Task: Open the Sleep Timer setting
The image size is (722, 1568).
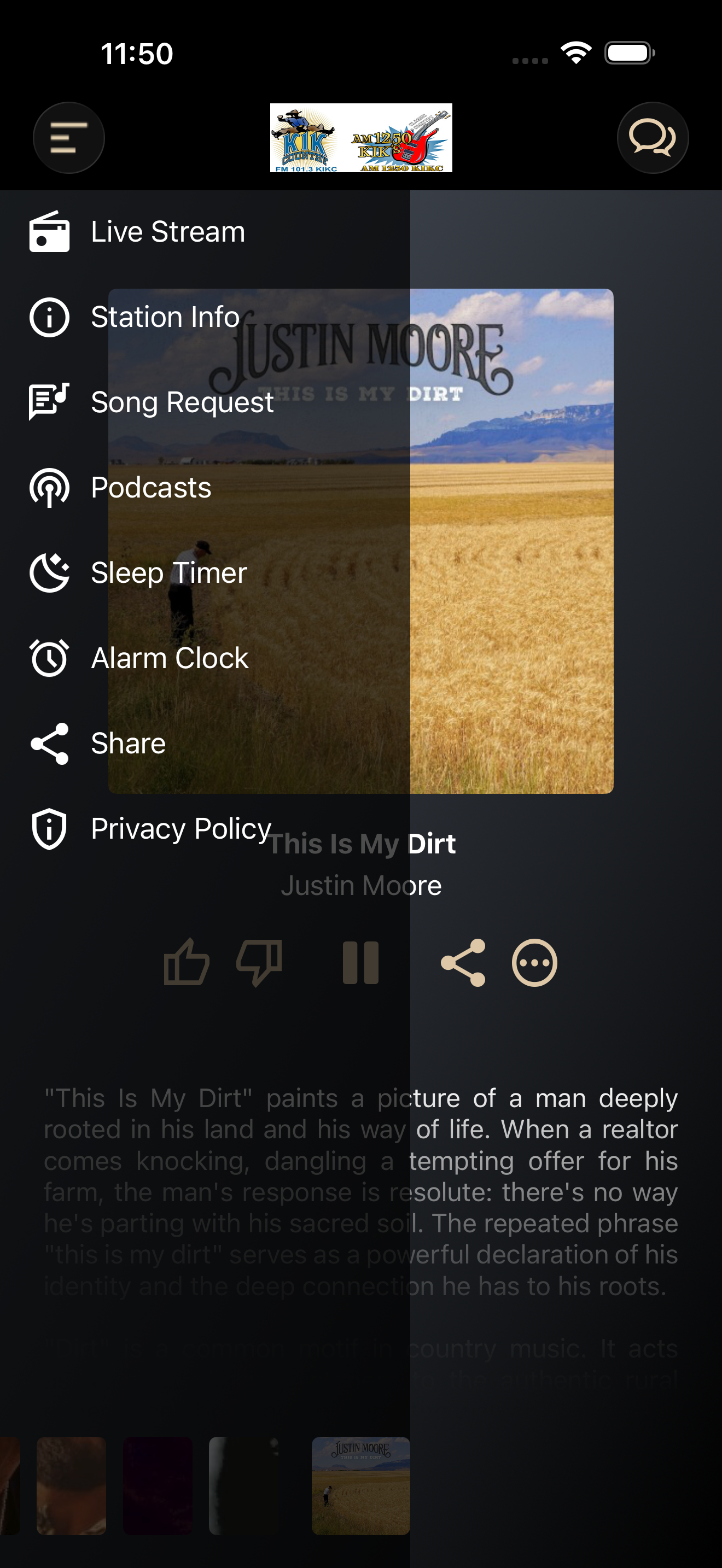Action: (x=205, y=573)
